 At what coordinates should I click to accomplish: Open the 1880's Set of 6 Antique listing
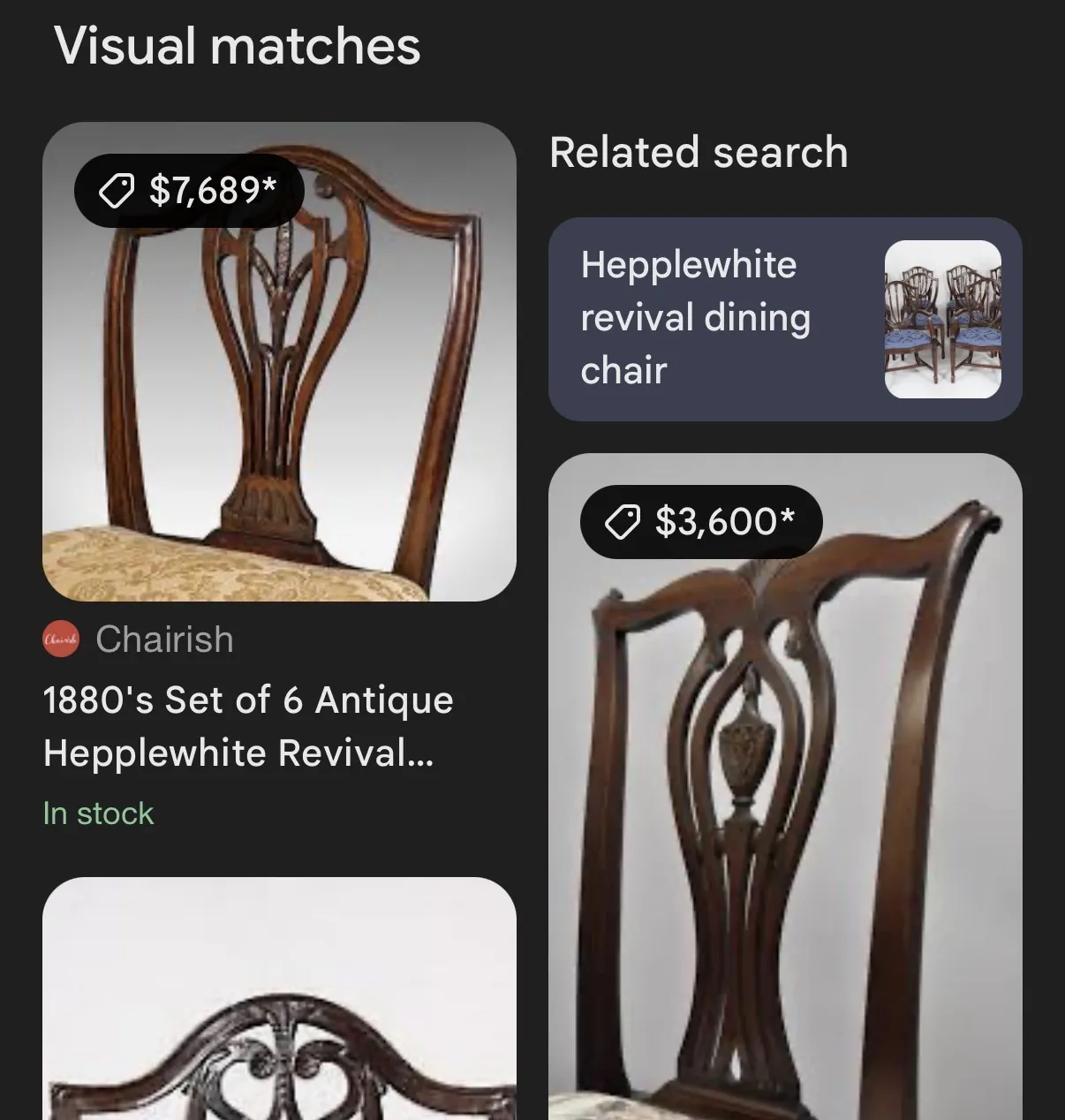247,726
